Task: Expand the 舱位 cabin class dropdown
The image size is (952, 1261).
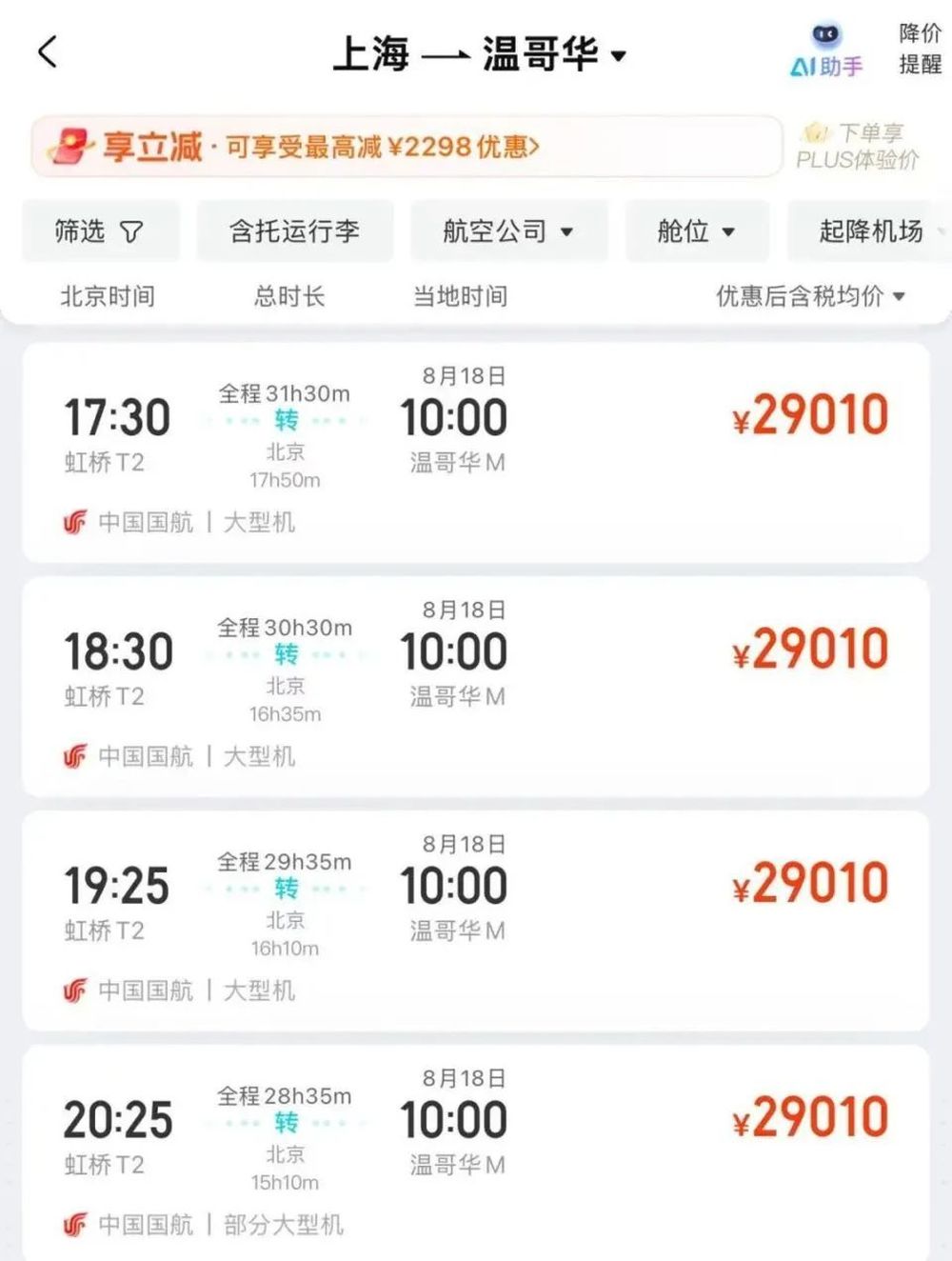Action: [x=696, y=230]
